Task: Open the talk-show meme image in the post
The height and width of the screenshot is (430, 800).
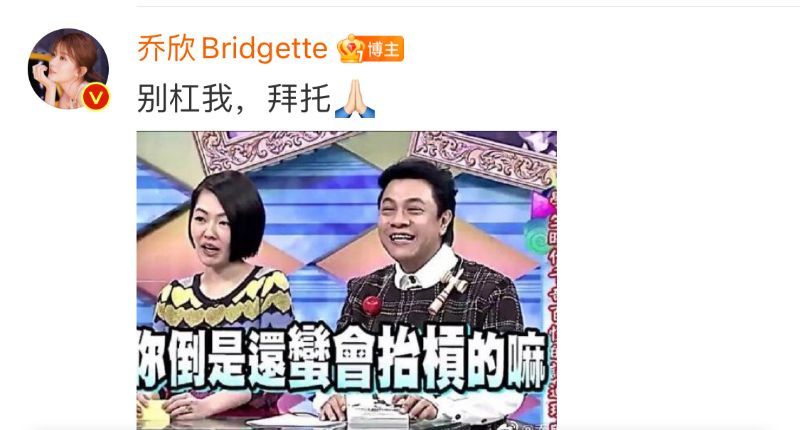Action: [x=346, y=280]
